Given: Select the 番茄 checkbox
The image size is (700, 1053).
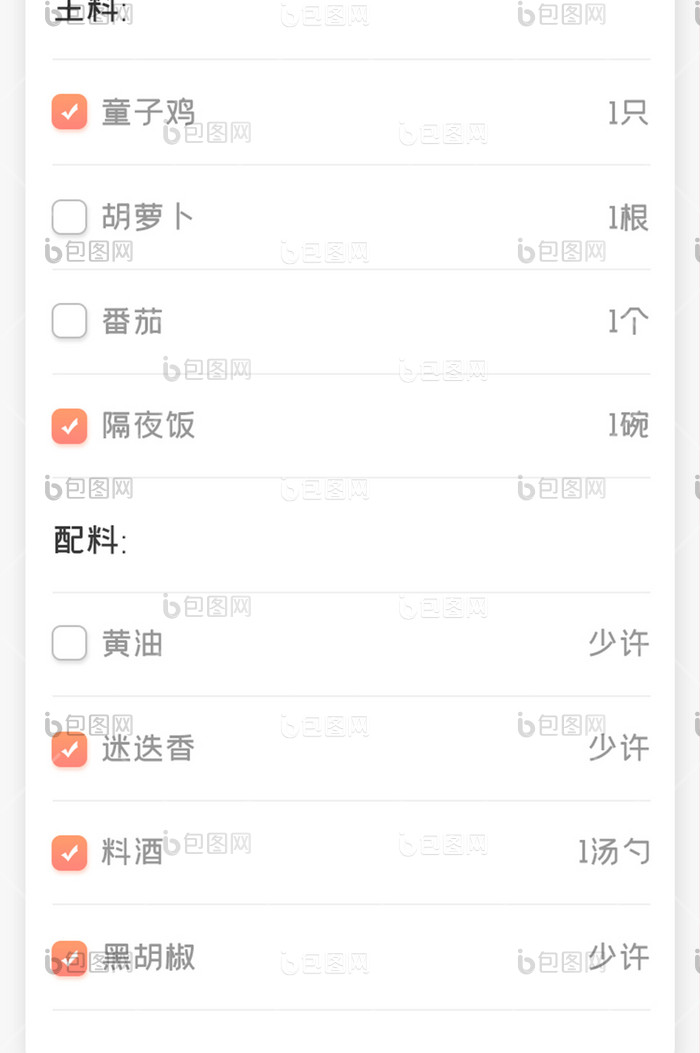Looking at the screenshot, I should click(69, 321).
